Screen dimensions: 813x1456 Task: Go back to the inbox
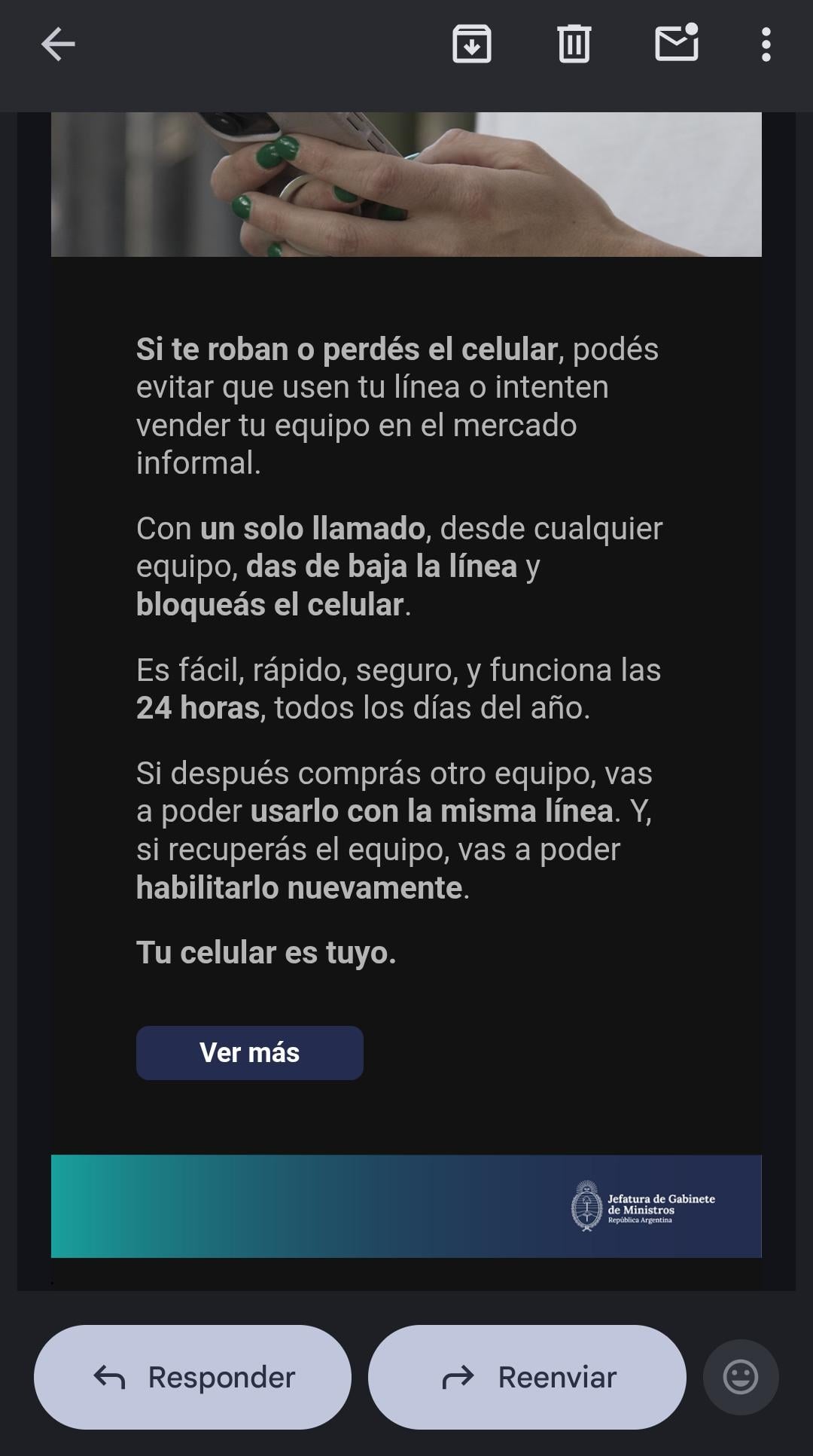(x=58, y=44)
